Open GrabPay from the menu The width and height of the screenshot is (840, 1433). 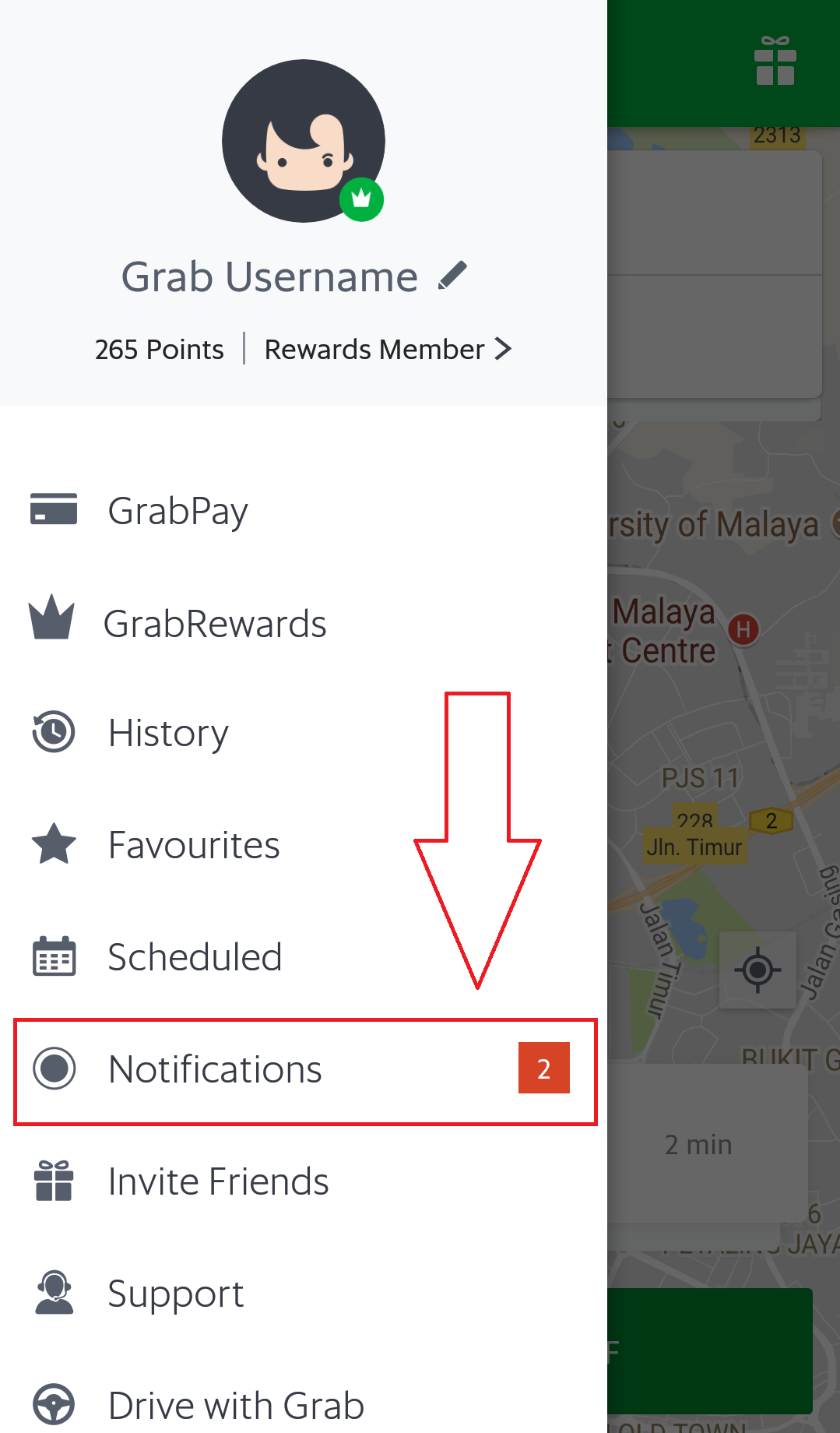(177, 511)
